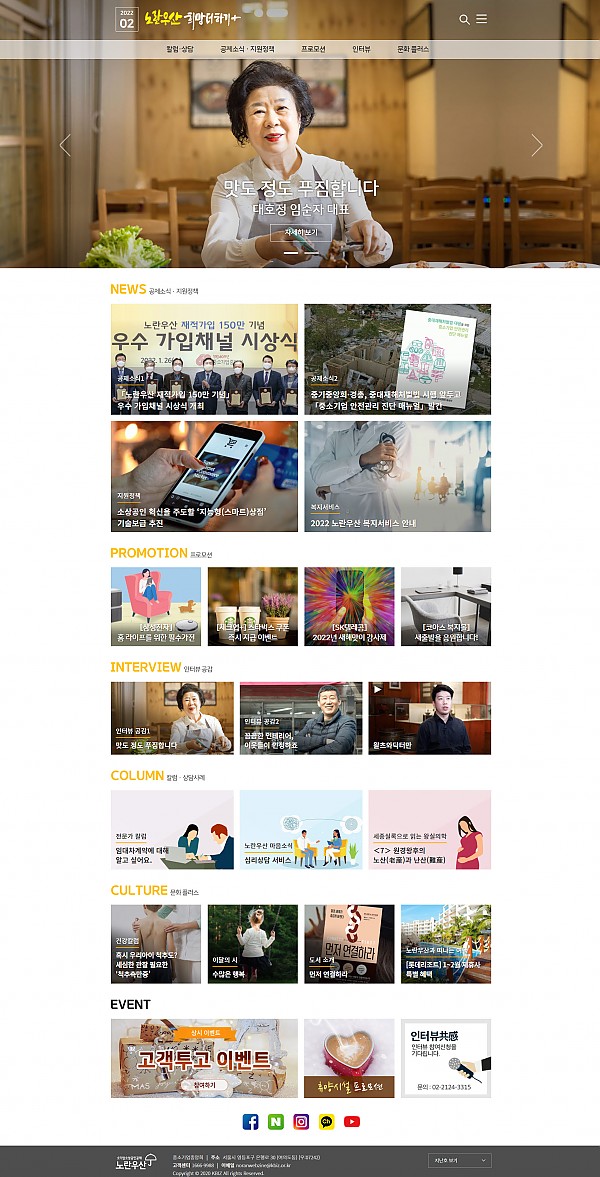600x1177 pixels.
Task: Tap the 자세히보기 button on the banner
Action: click(300, 232)
